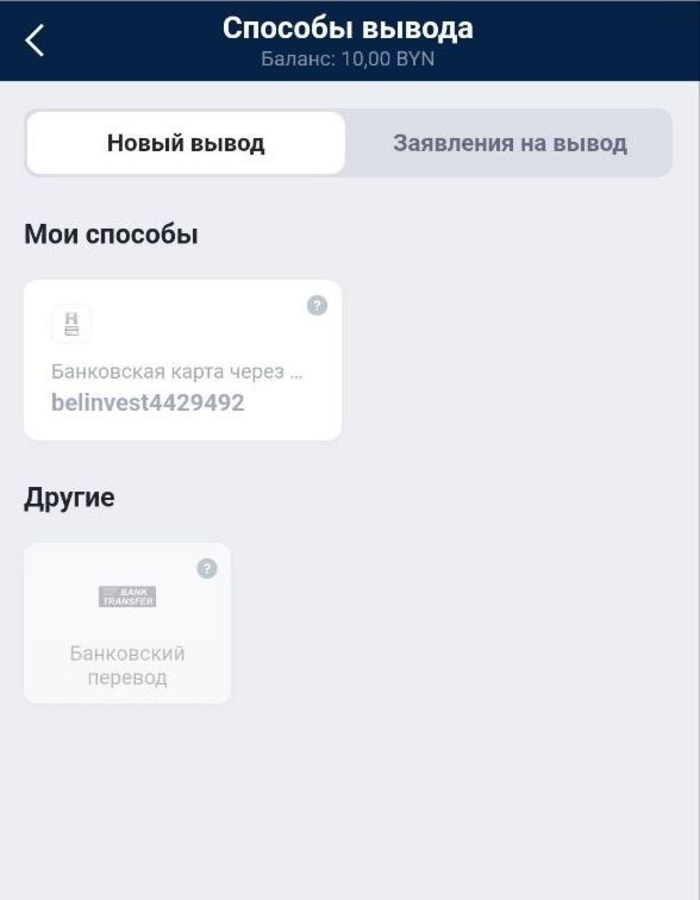Tap the help icon on Банковский перевод

pos(207,569)
